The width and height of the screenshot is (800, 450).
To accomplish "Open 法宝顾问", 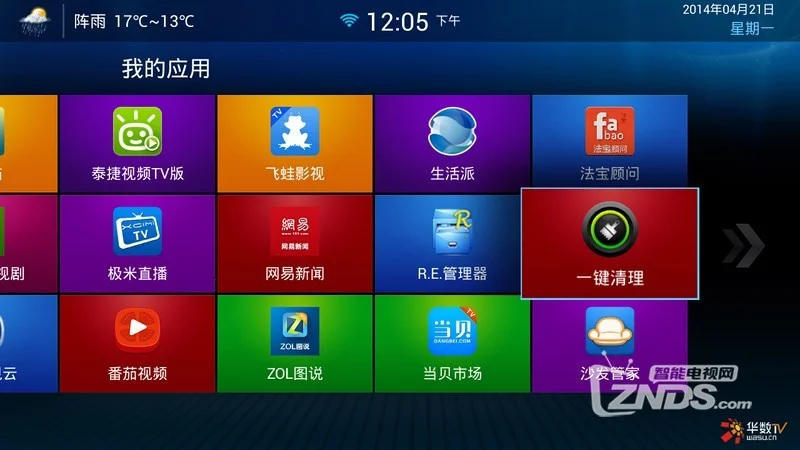I will click(609, 144).
